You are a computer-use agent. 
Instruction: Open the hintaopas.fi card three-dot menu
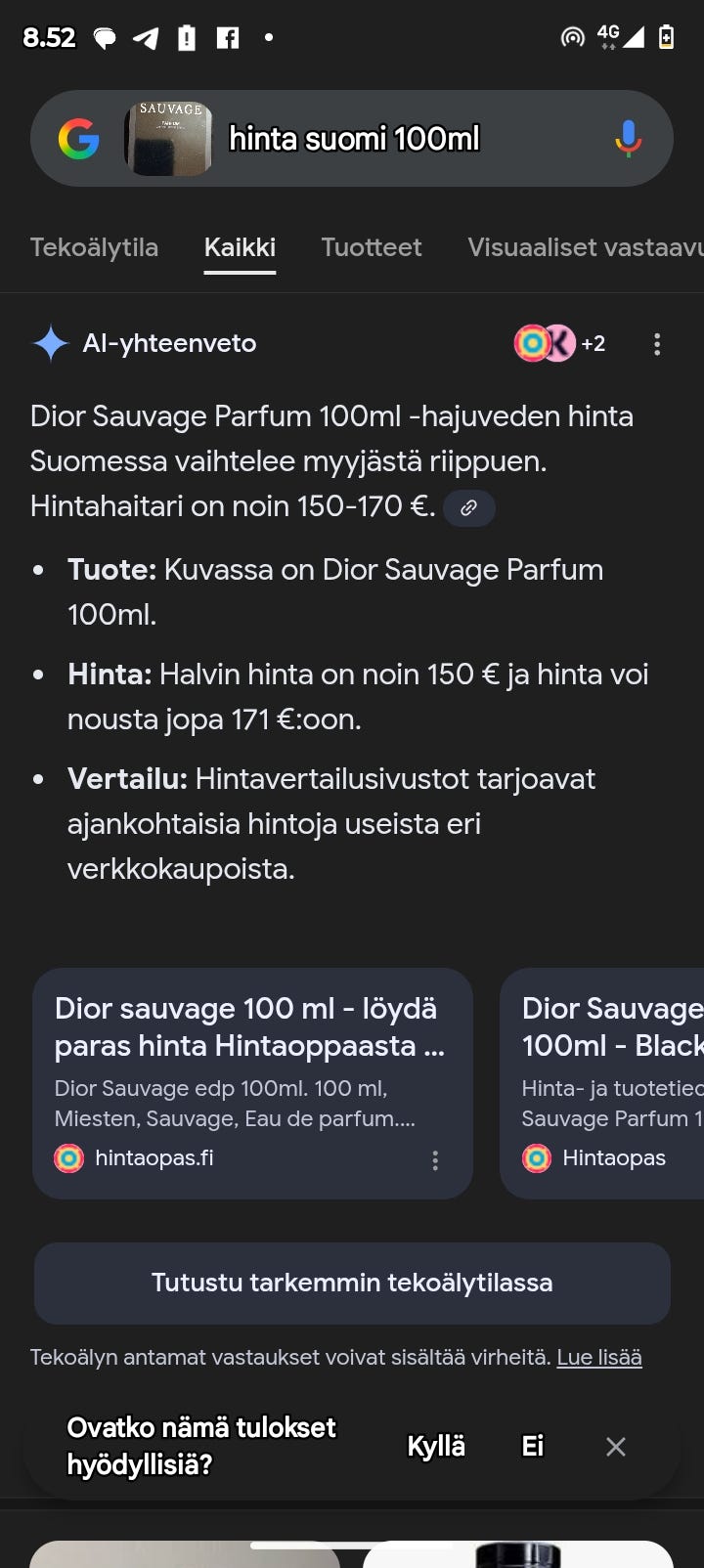[x=435, y=1159]
